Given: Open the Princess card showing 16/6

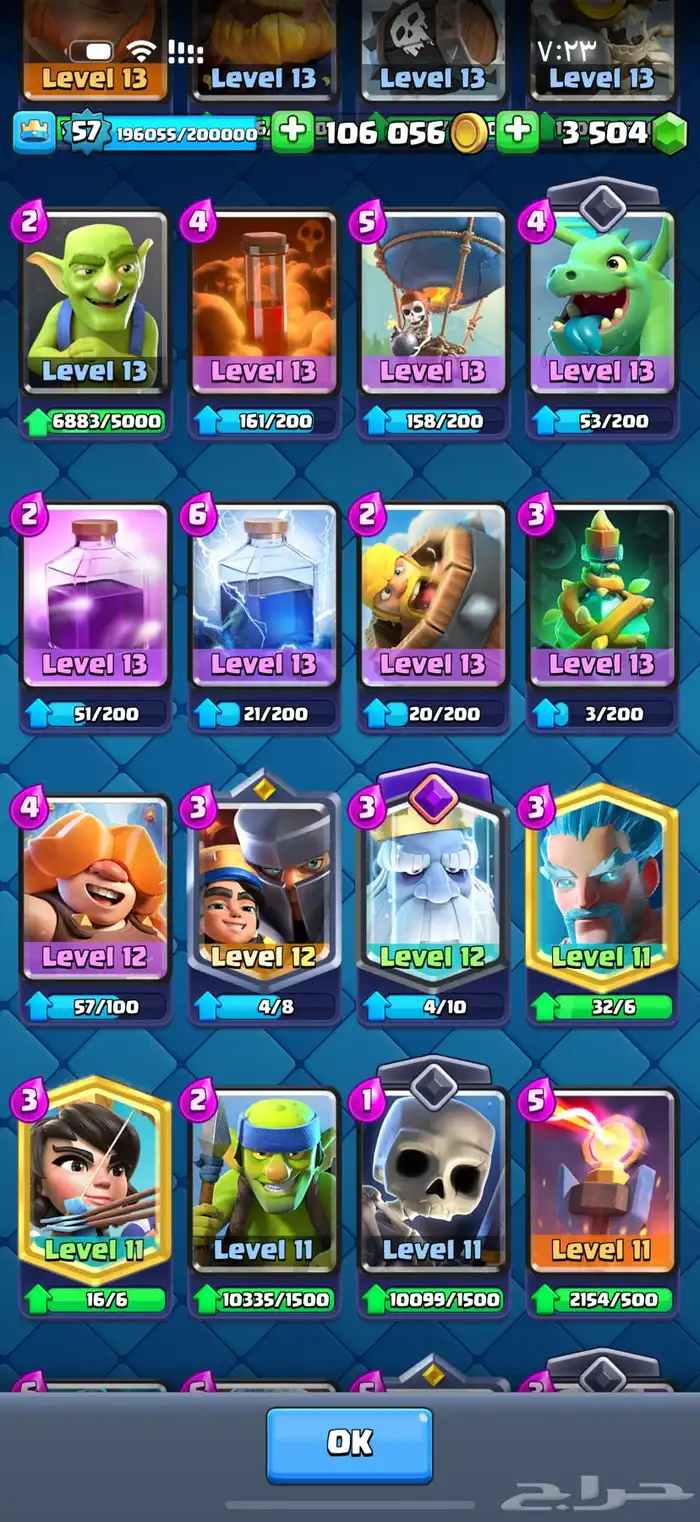Looking at the screenshot, I should click(x=95, y=1196).
